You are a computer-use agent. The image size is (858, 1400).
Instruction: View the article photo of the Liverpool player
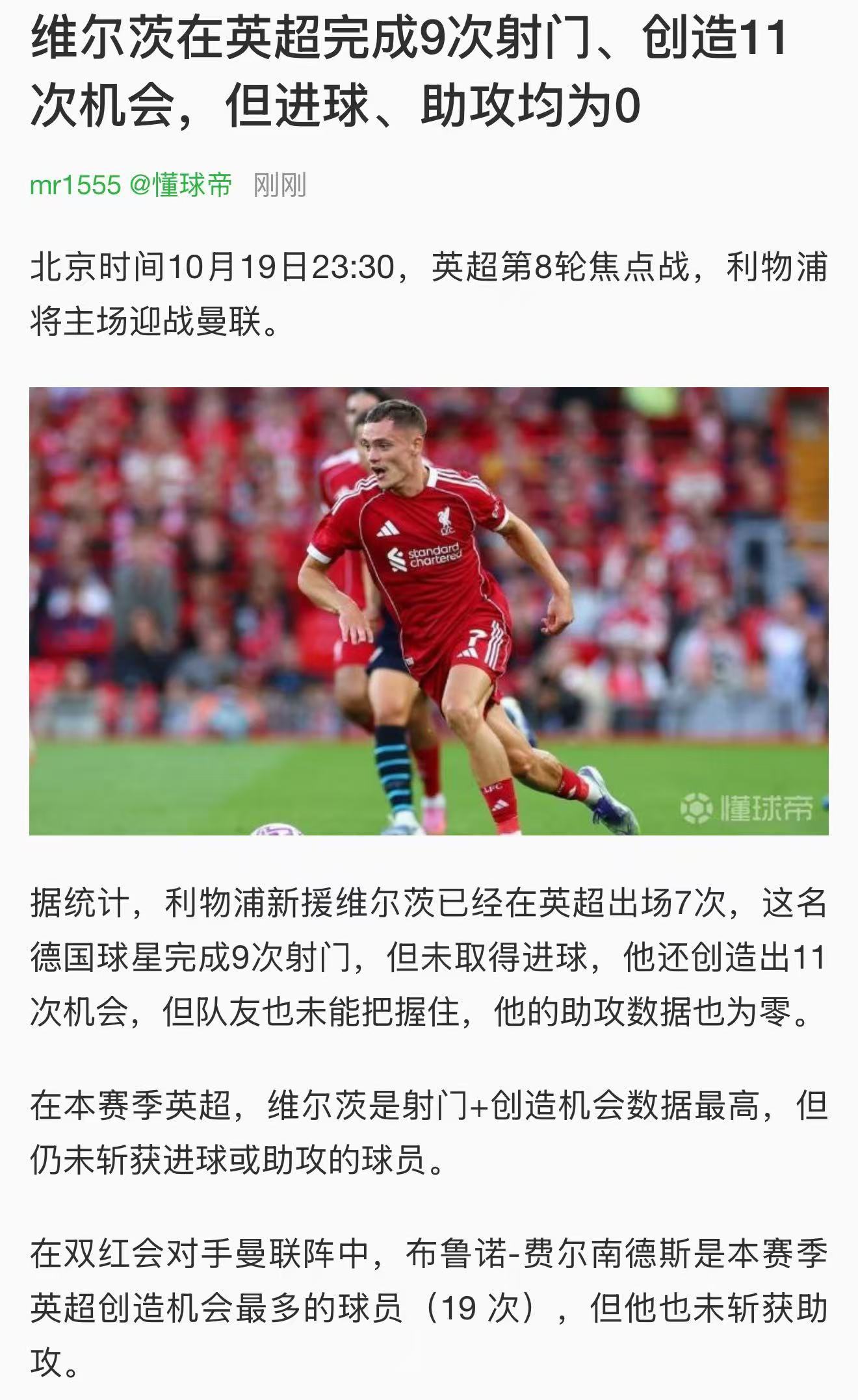tap(428, 611)
